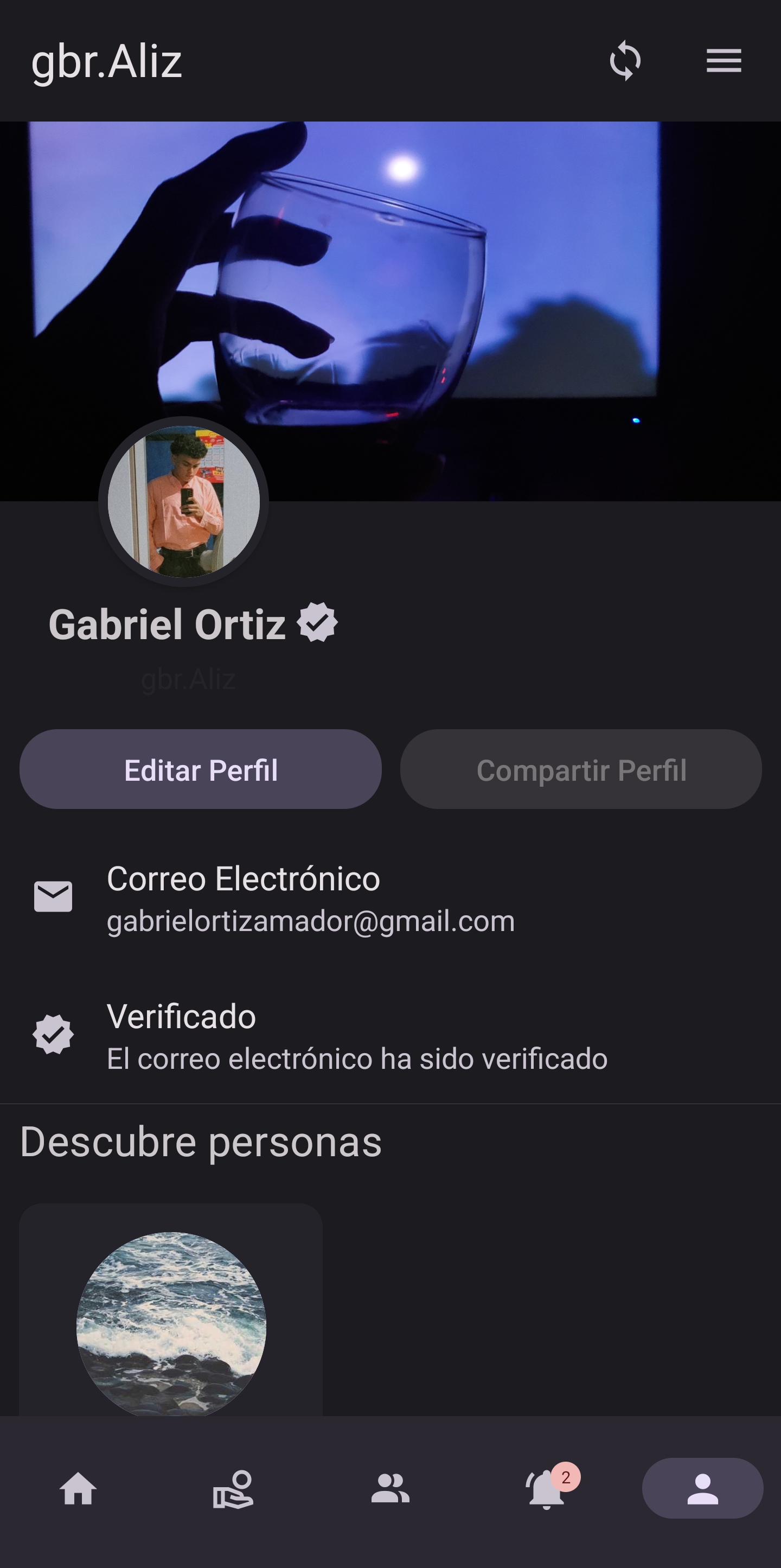Image resolution: width=781 pixels, height=1568 pixels.
Task: Tap Editar Perfil button
Action: point(201,769)
